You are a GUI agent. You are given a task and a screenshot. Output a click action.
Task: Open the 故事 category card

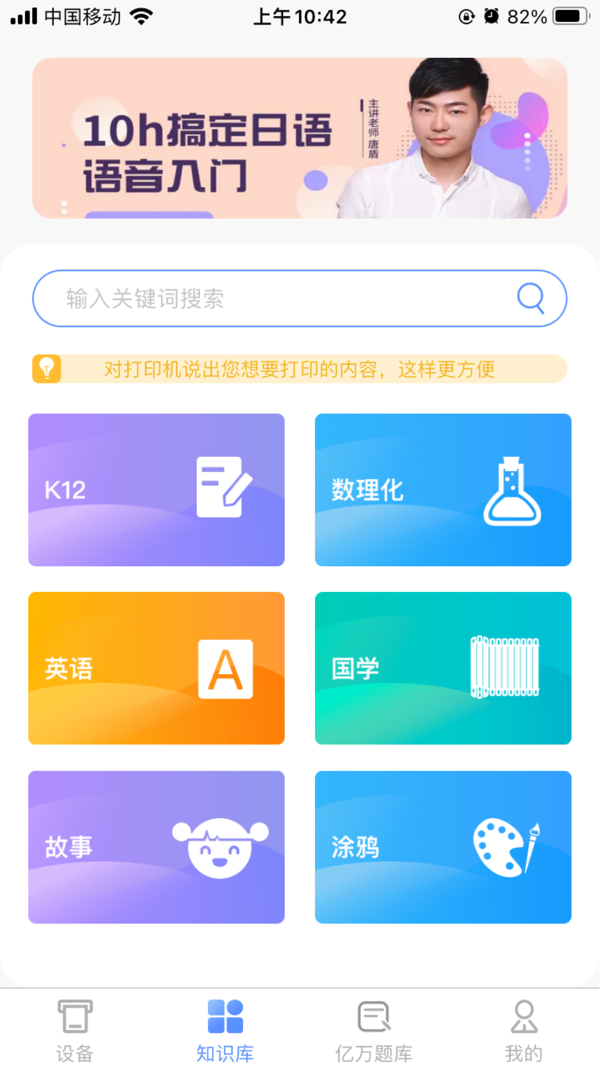click(156, 847)
